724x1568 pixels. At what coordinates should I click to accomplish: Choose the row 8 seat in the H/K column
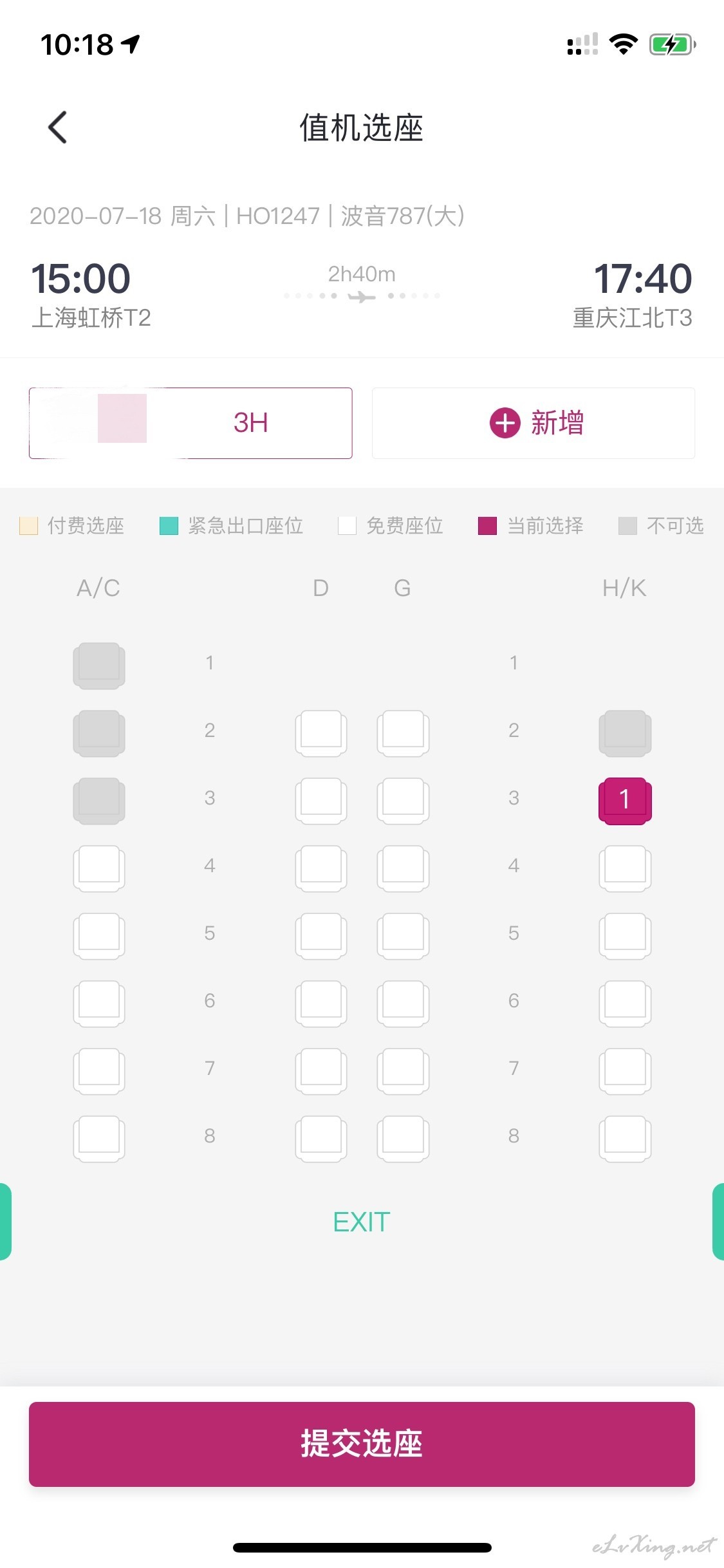click(625, 1139)
